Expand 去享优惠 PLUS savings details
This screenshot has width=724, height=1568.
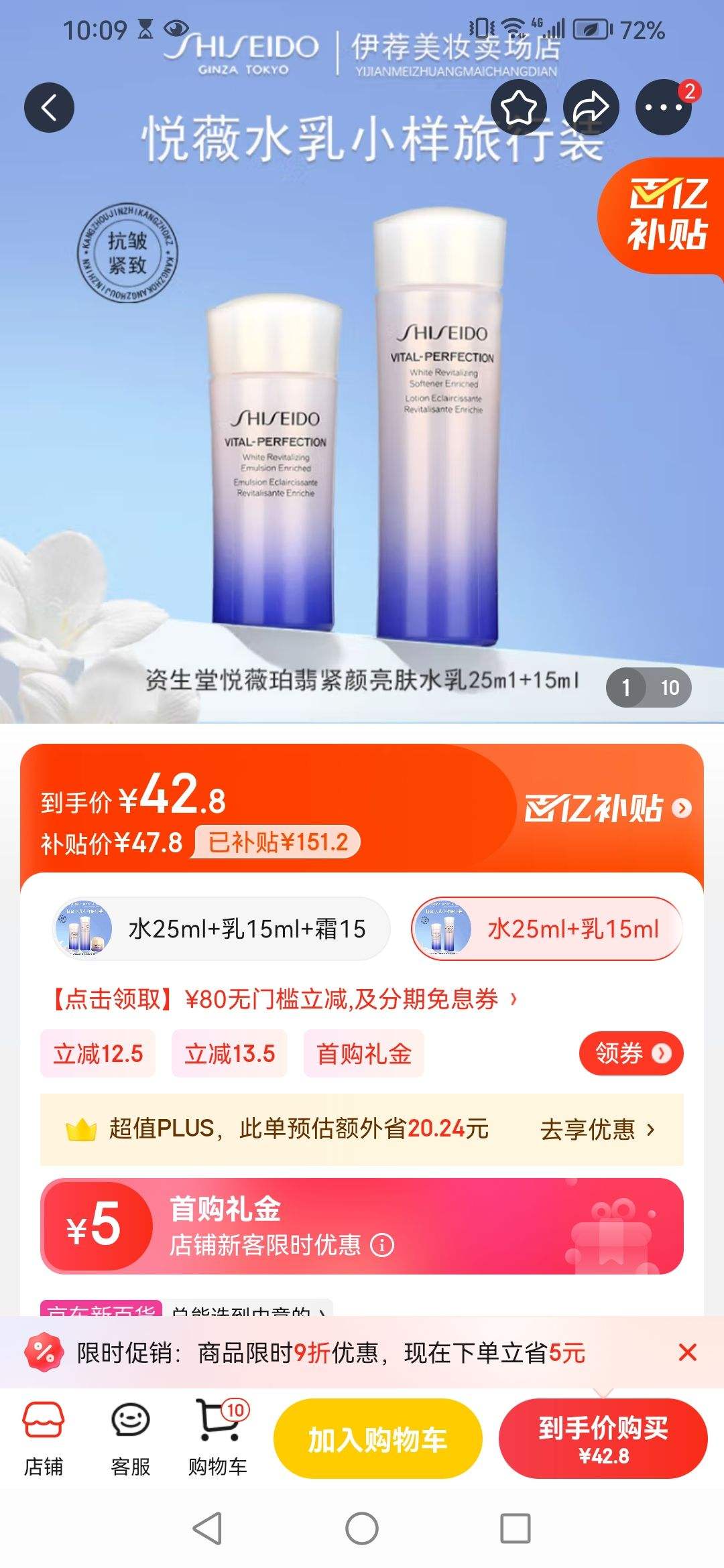pyautogui.click(x=590, y=1128)
